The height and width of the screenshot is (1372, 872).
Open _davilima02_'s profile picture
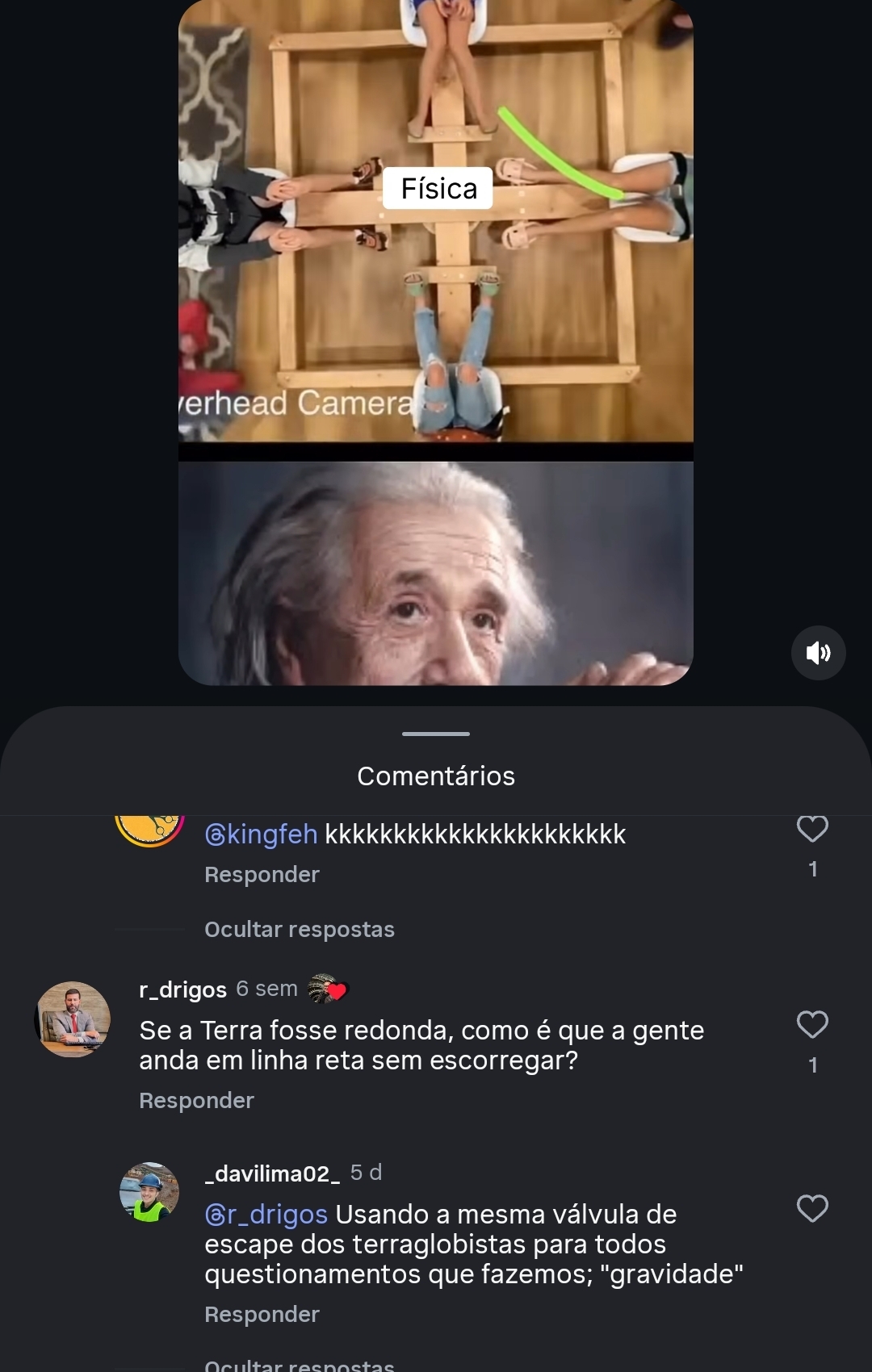coord(149,1192)
